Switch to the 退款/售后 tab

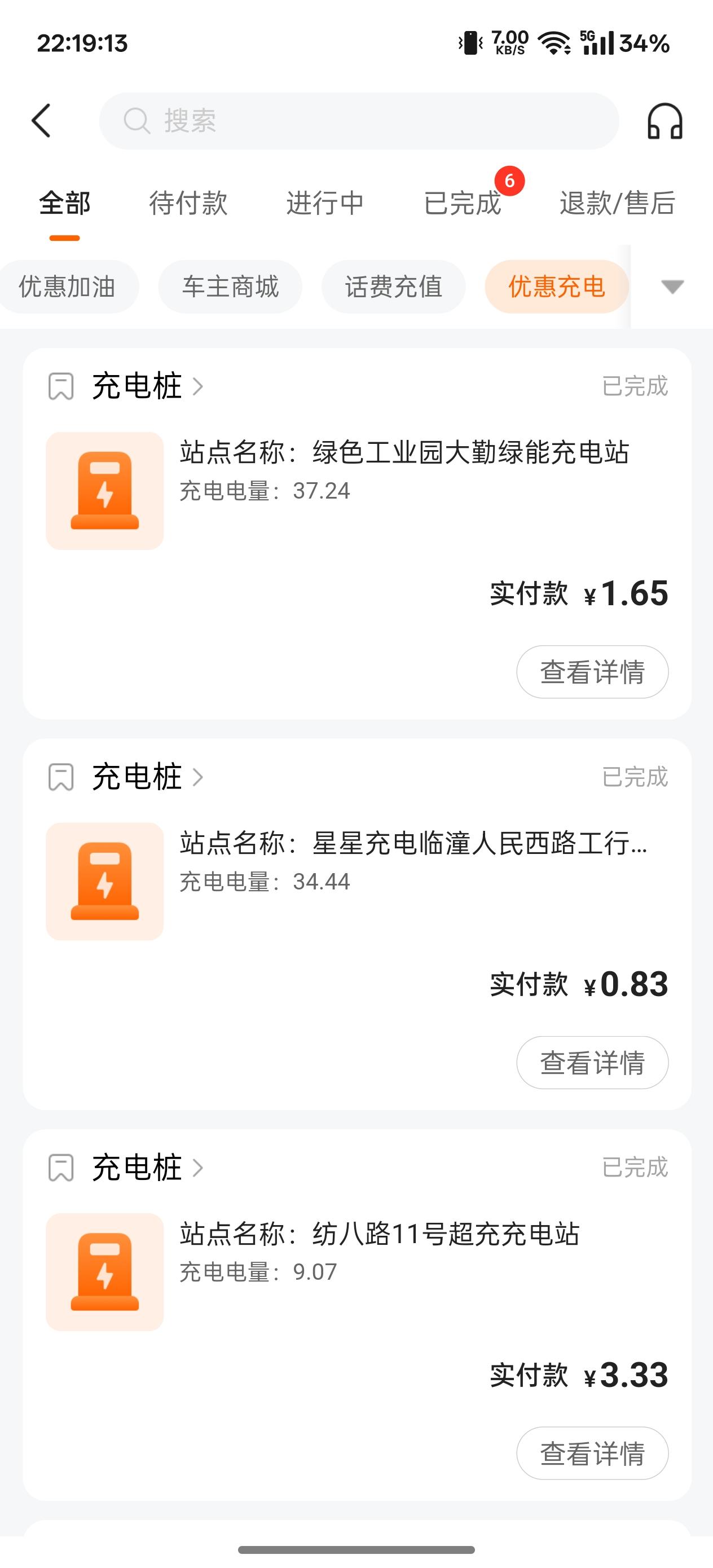618,202
